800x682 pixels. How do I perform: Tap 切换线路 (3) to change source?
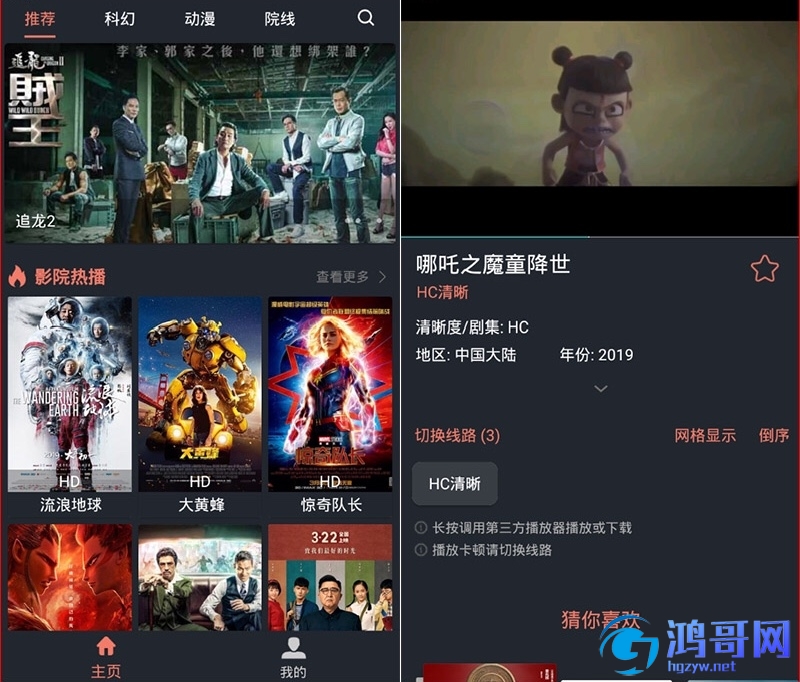point(457,435)
